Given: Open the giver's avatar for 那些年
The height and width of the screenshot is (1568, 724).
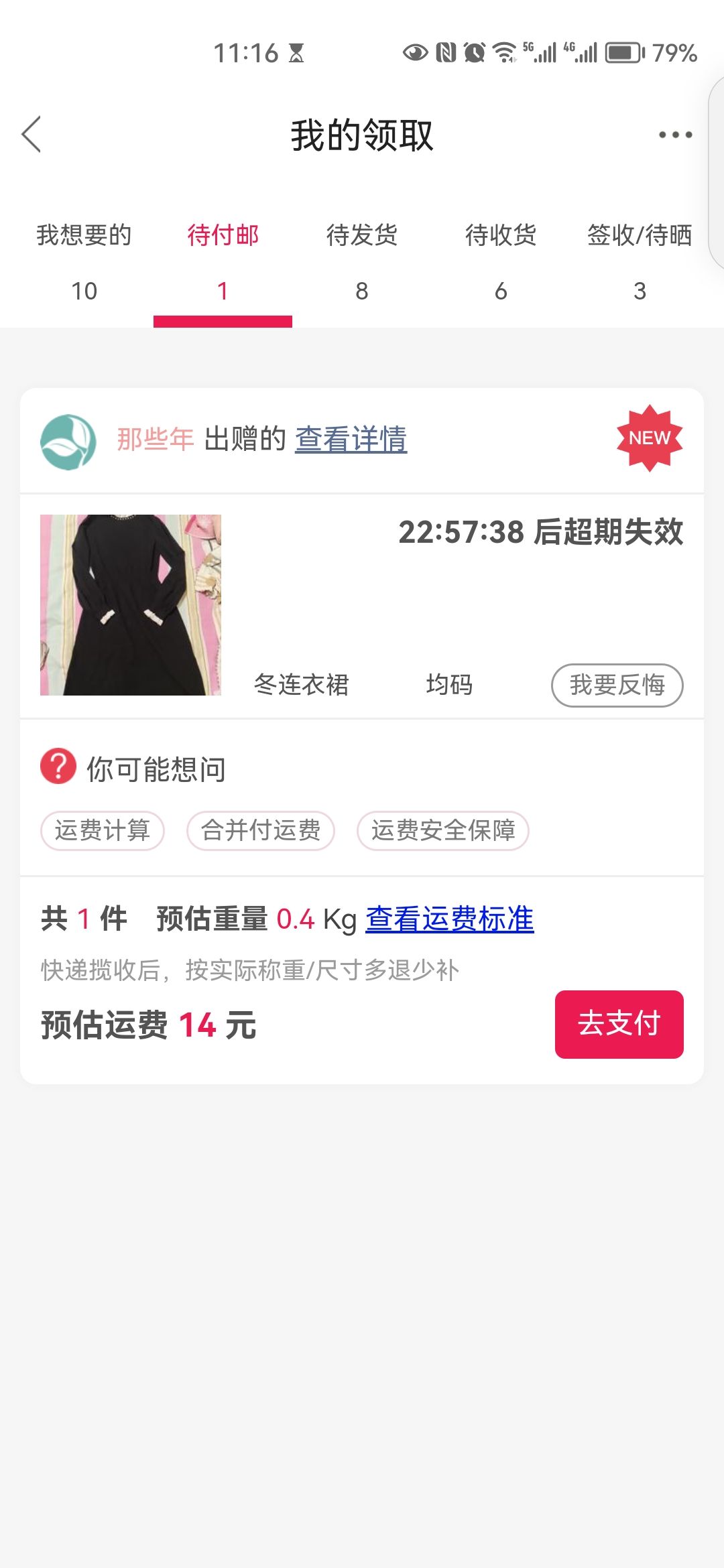Looking at the screenshot, I should 68,442.
